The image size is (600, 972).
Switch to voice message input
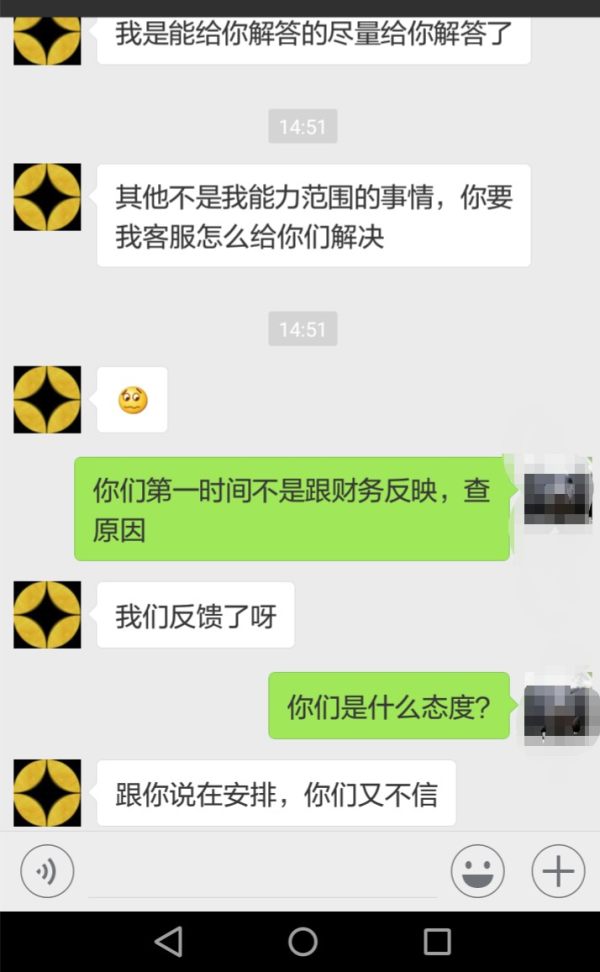pos(47,871)
